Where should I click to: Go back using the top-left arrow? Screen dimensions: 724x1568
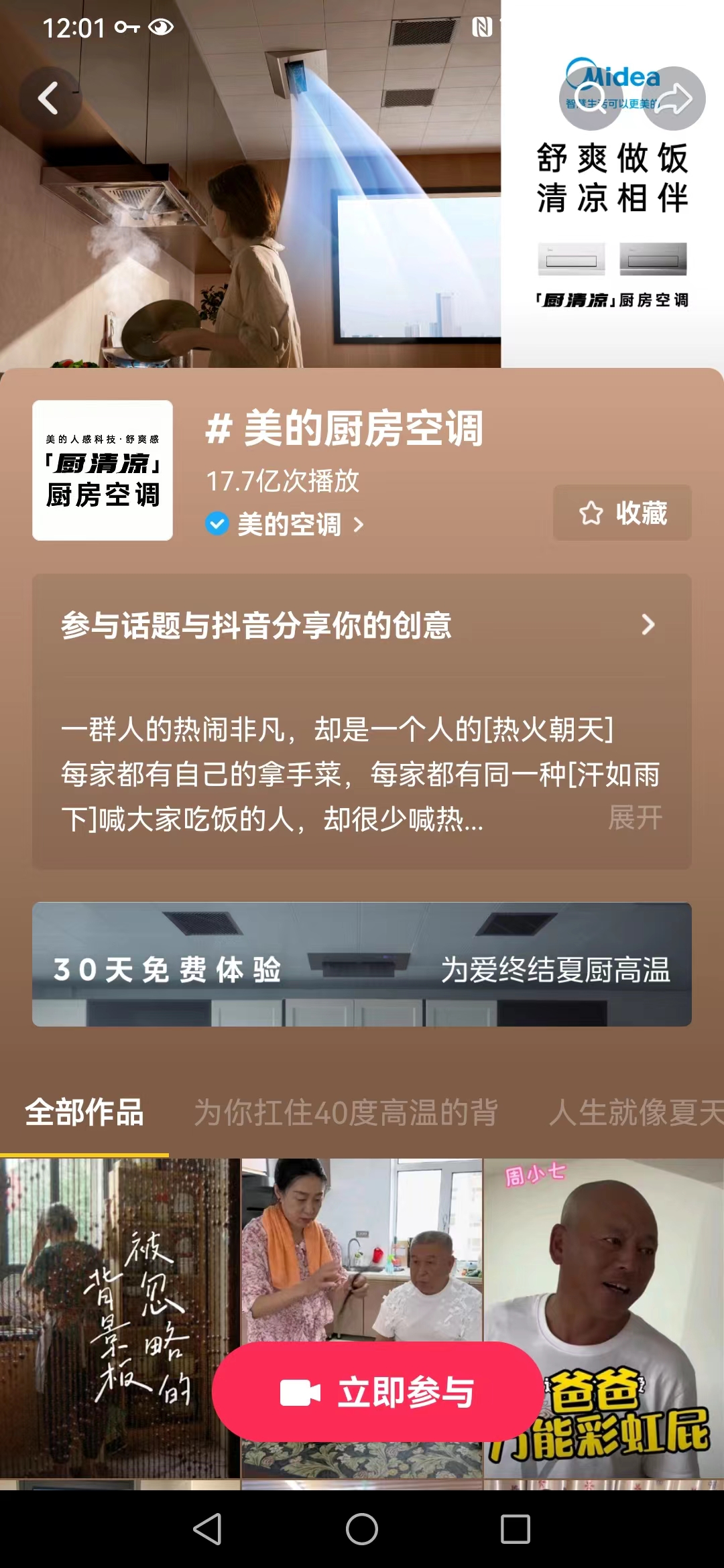pyautogui.click(x=50, y=99)
